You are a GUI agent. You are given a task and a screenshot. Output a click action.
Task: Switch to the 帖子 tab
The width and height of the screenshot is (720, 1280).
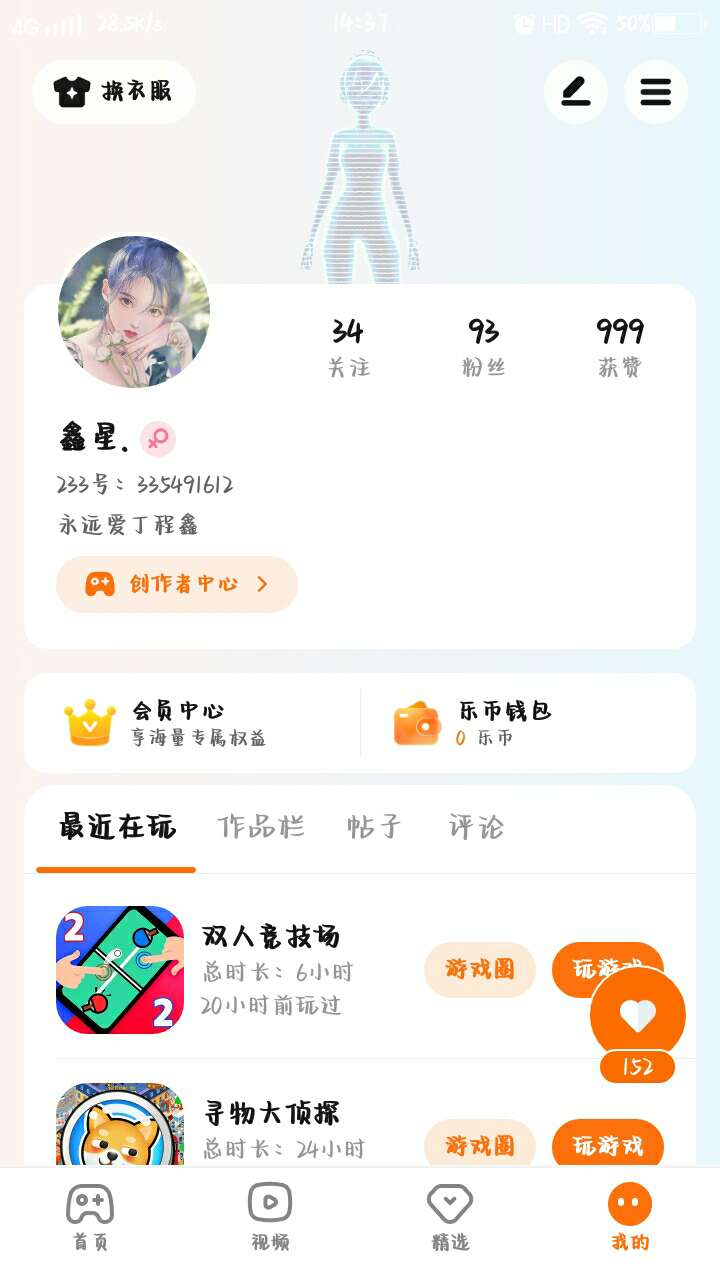coord(374,827)
